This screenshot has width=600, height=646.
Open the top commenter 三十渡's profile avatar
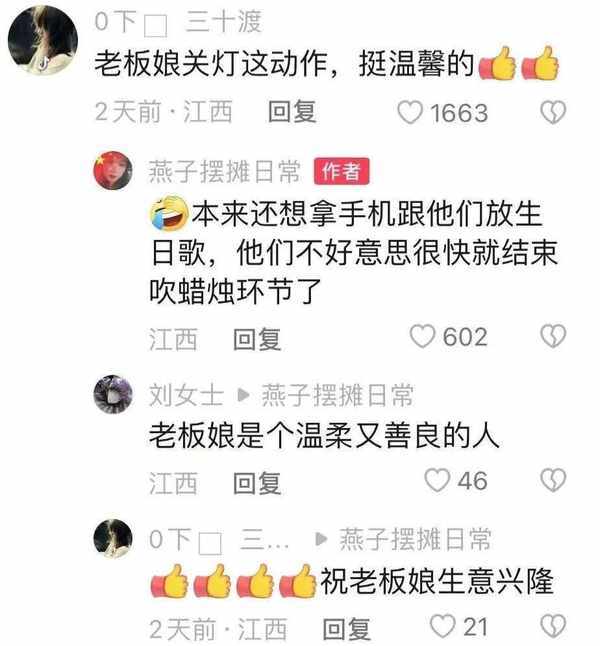(42, 37)
